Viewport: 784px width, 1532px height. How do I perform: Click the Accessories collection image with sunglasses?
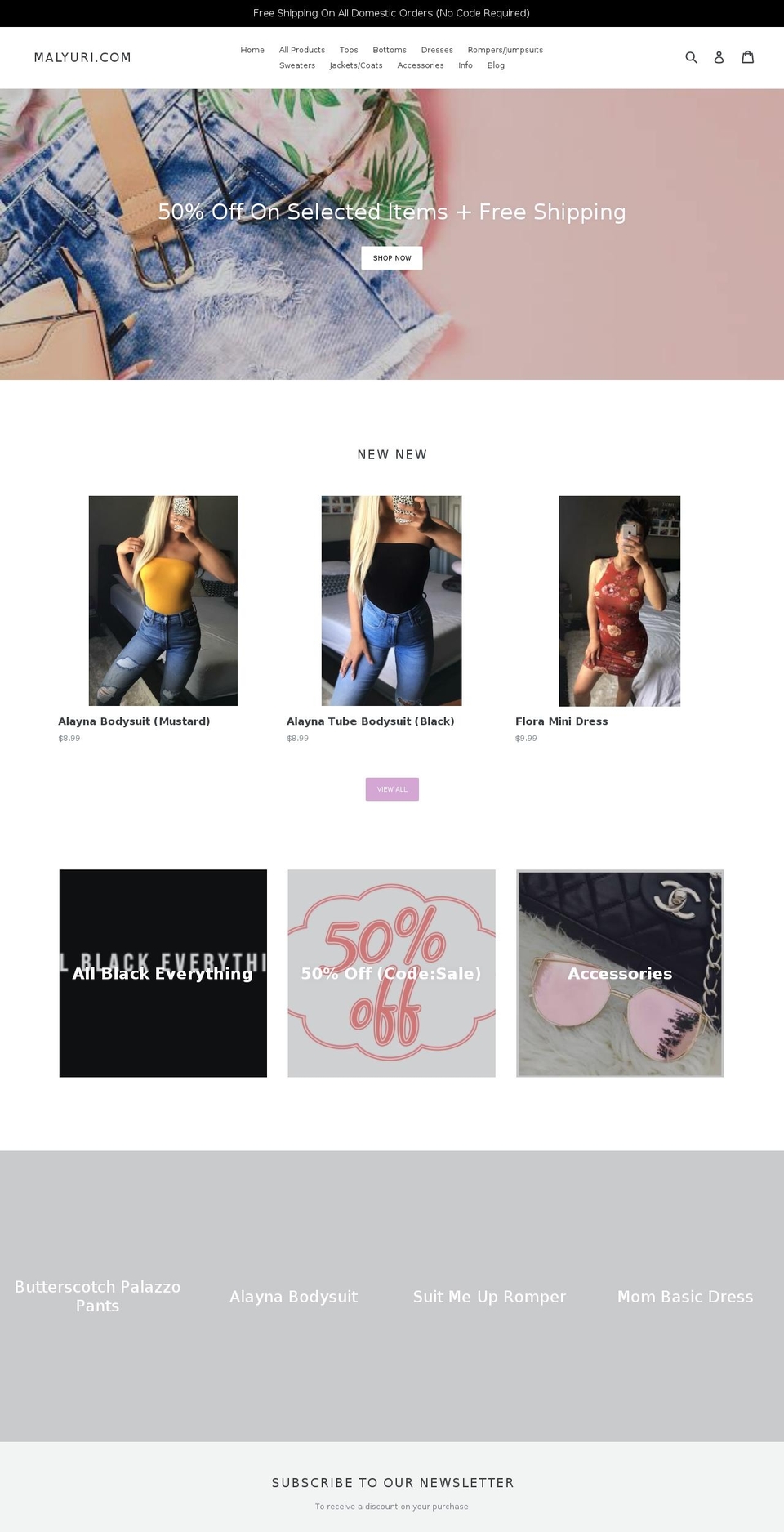coord(620,973)
